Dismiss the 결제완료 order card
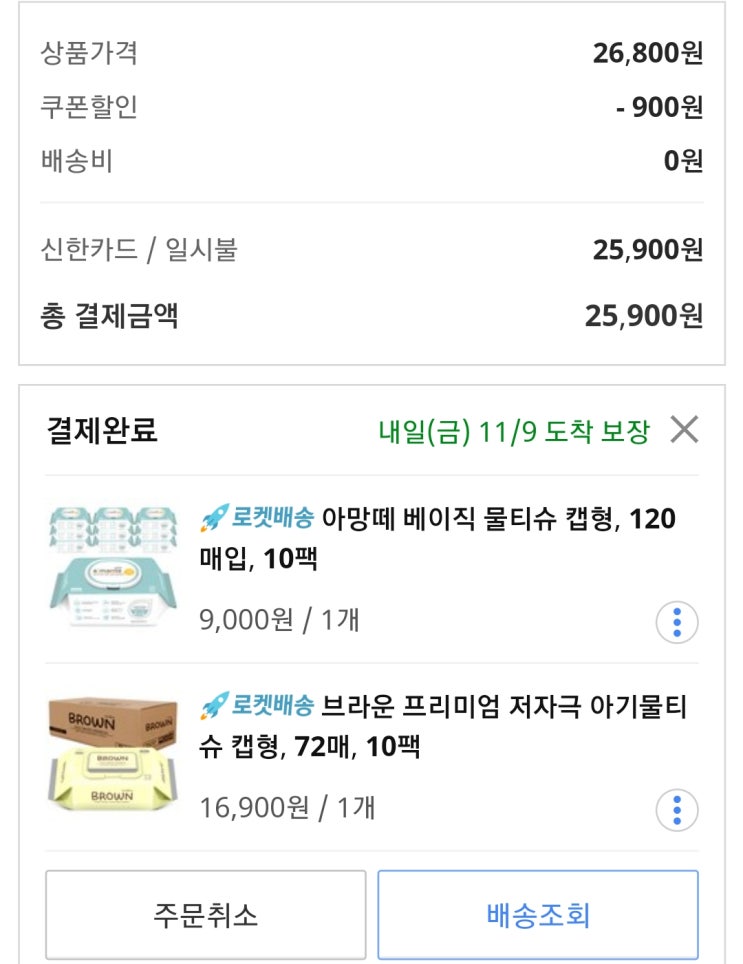743x964 pixels. (x=684, y=430)
